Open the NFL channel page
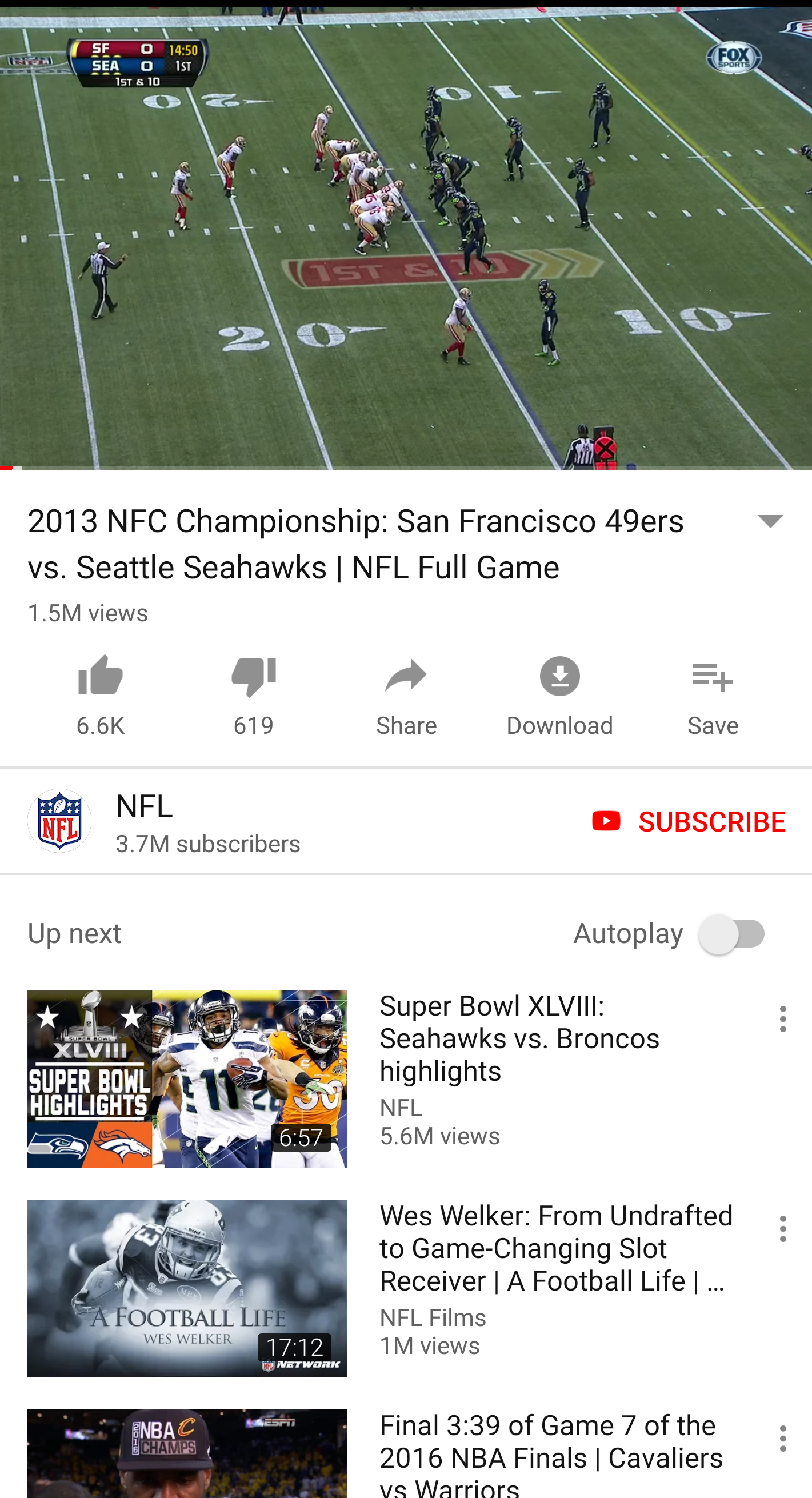The width and height of the screenshot is (812, 1498). [164, 821]
